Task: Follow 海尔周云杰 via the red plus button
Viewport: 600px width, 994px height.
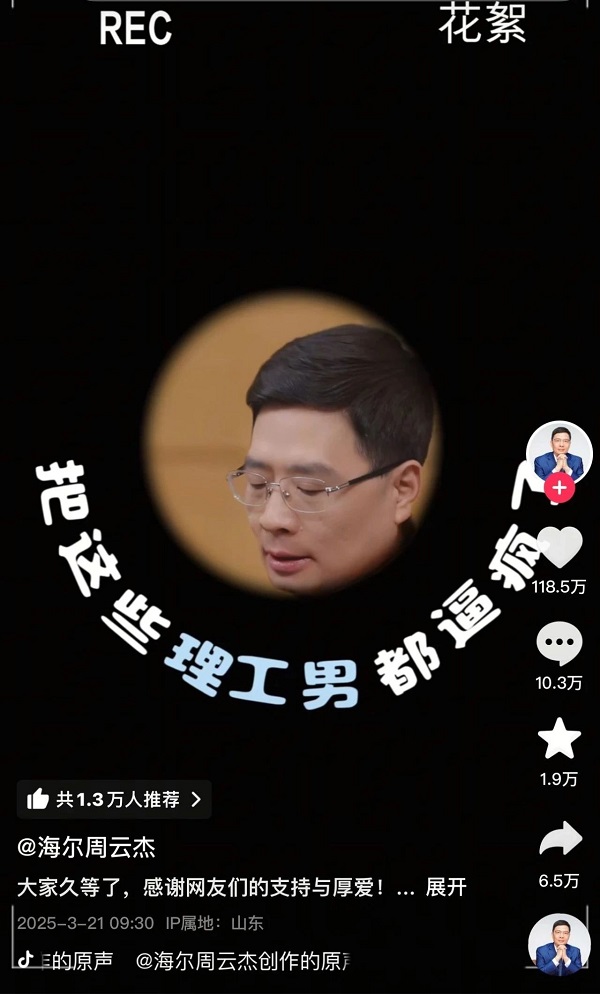Action: pyautogui.click(x=559, y=489)
